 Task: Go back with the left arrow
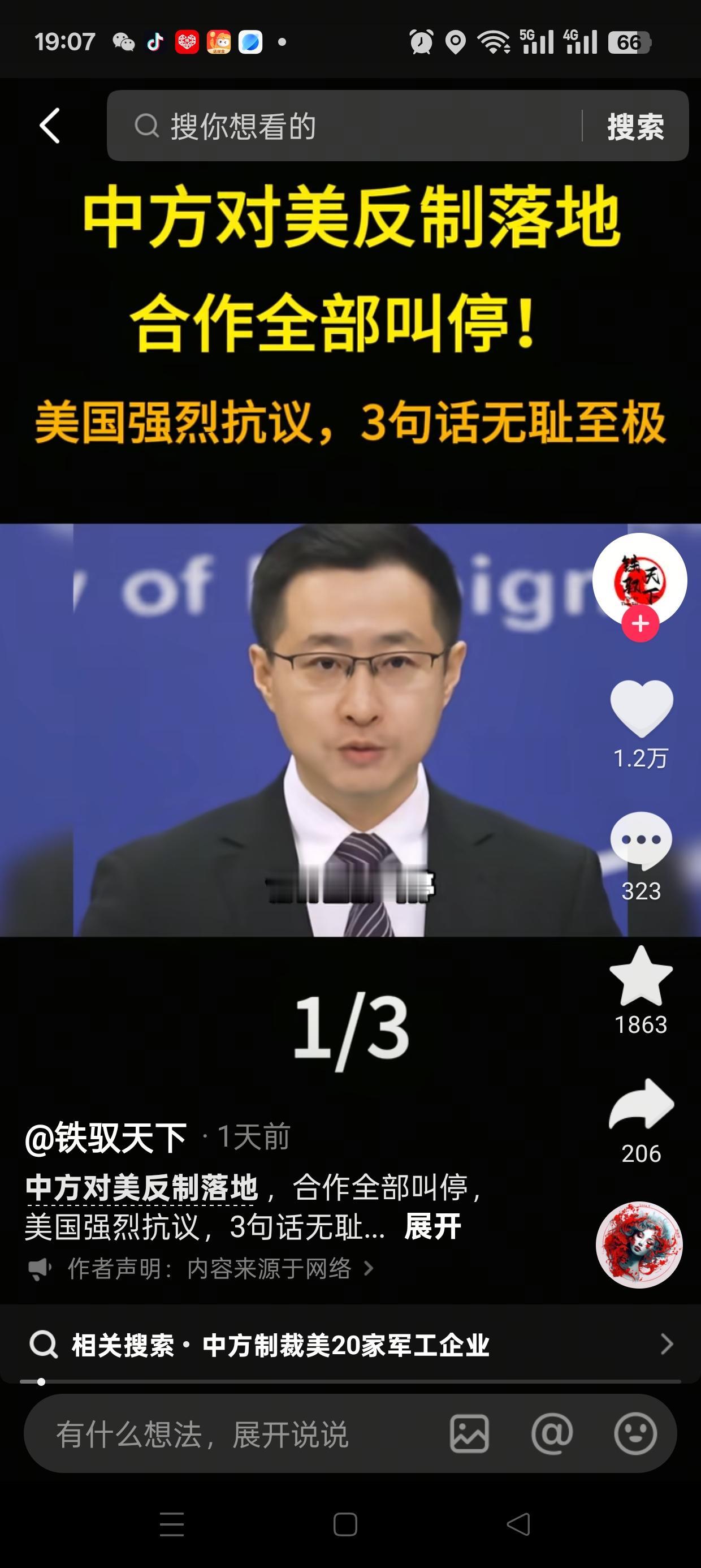(49, 126)
